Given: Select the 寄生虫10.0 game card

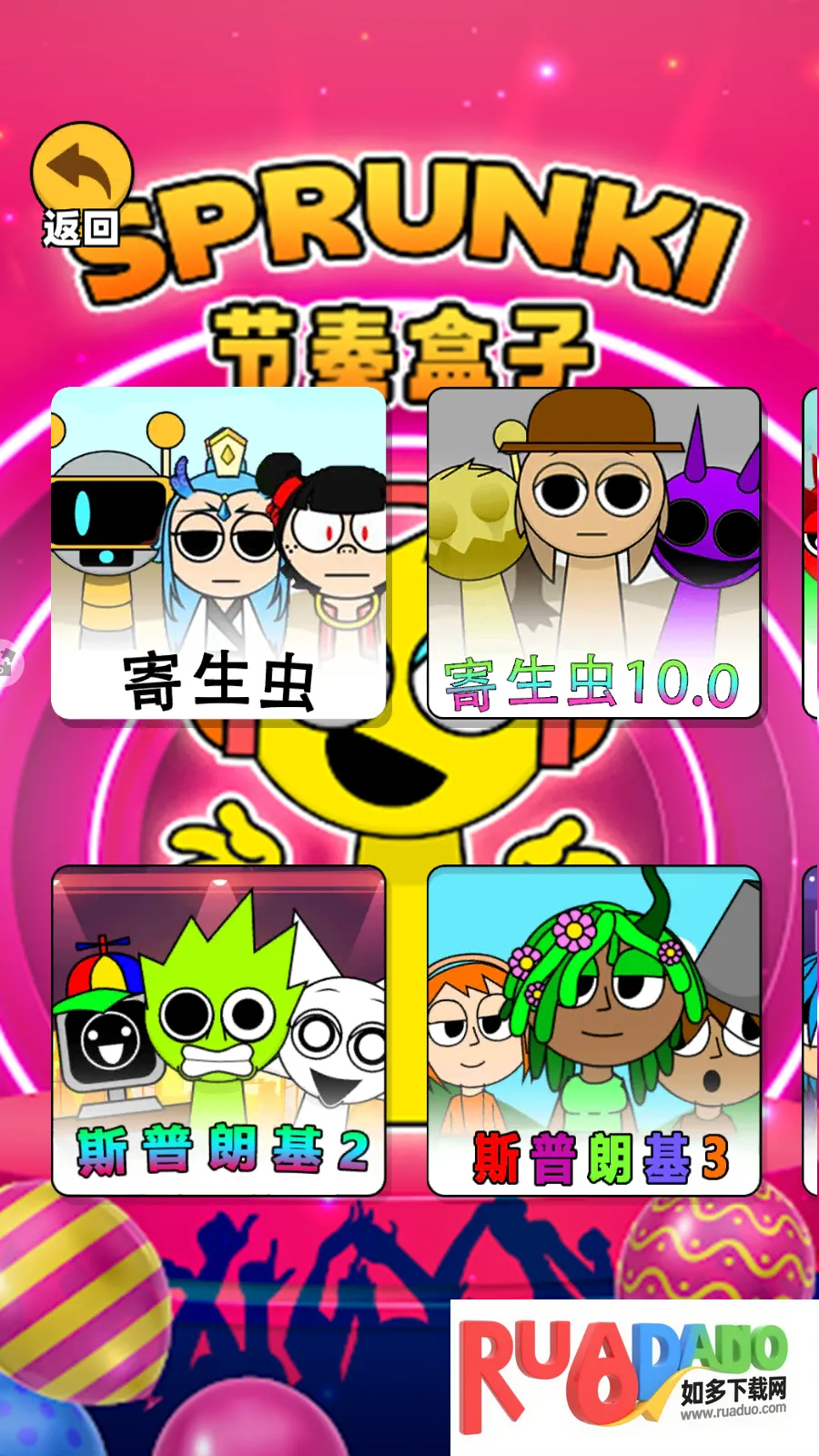Looking at the screenshot, I should pos(593,552).
